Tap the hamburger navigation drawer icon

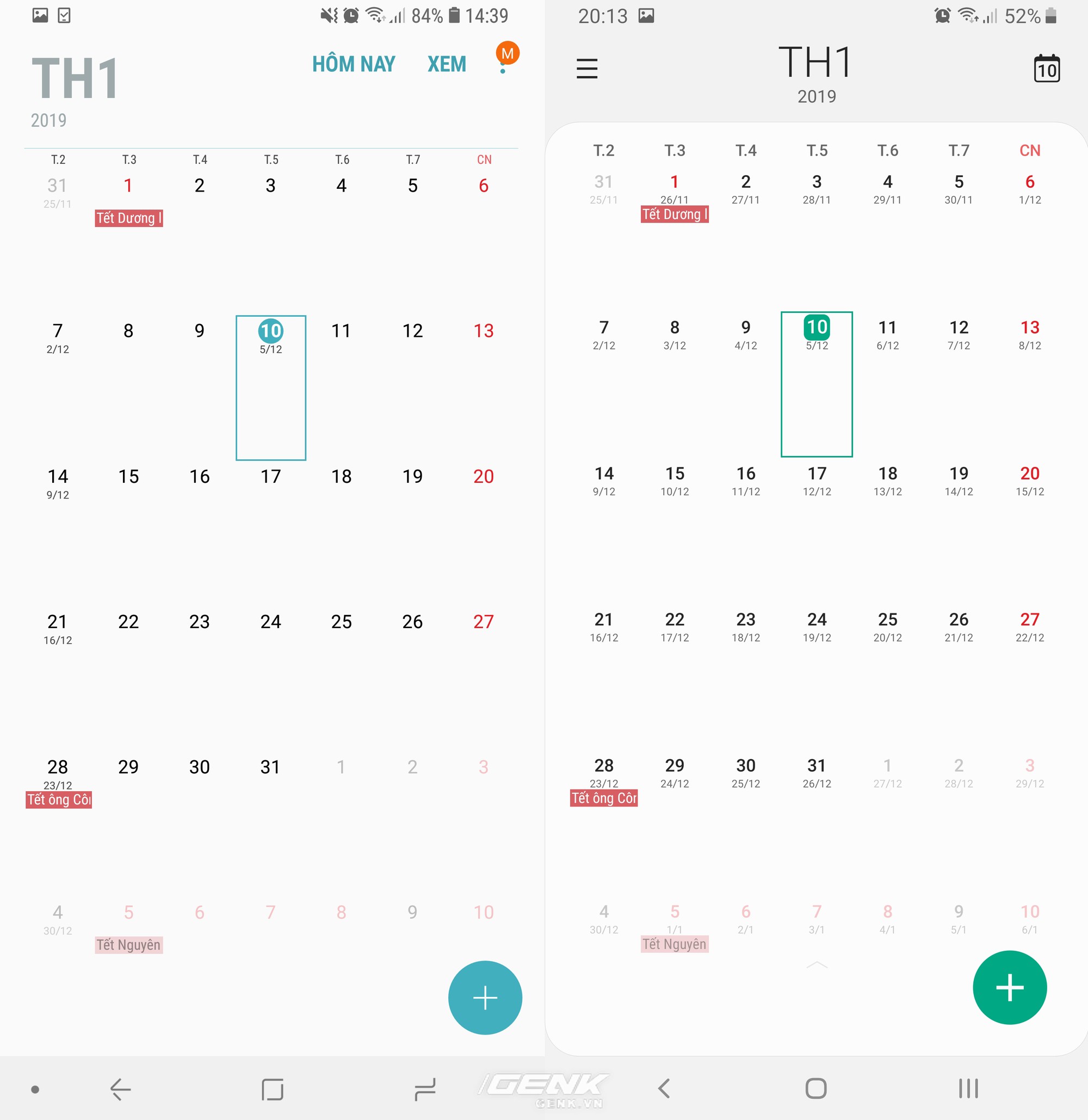click(587, 68)
